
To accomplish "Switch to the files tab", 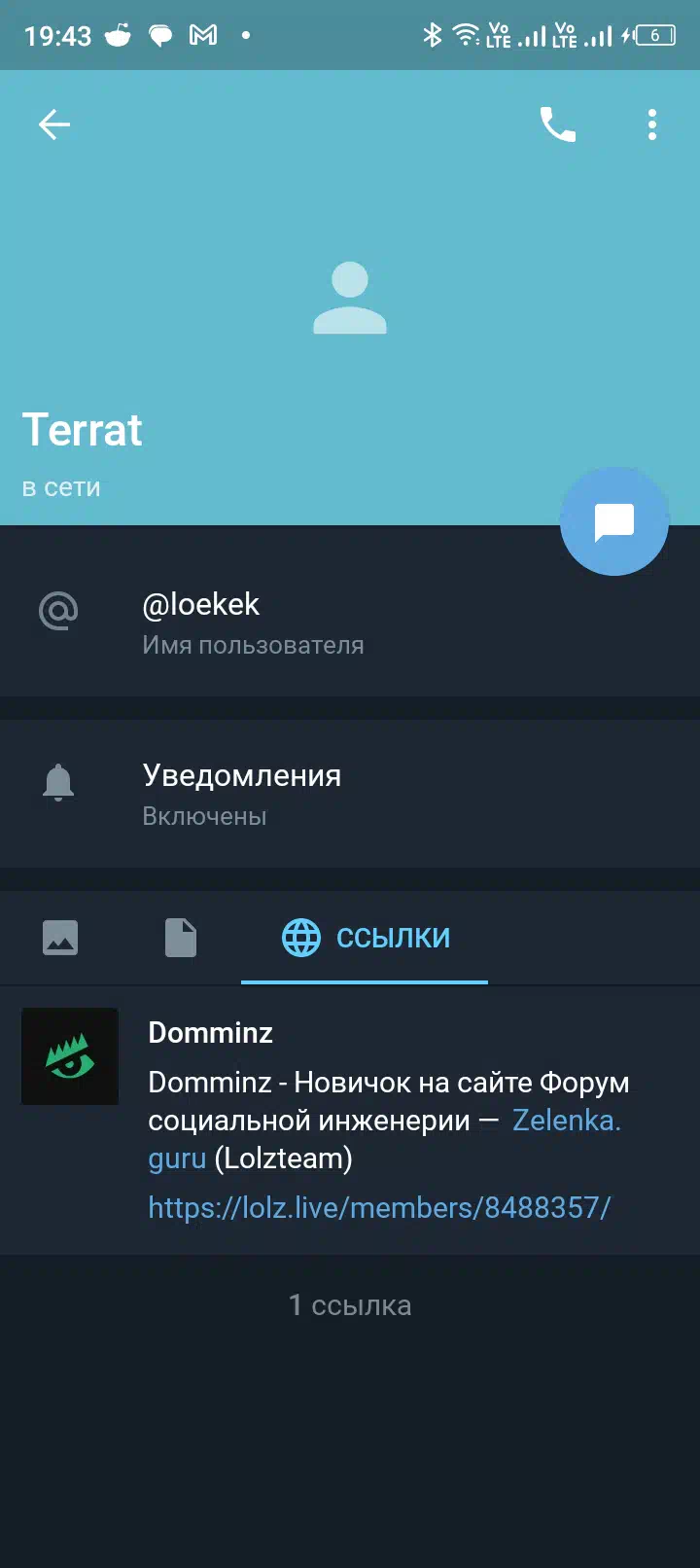I will pyautogui.click(x=181, y=938).
